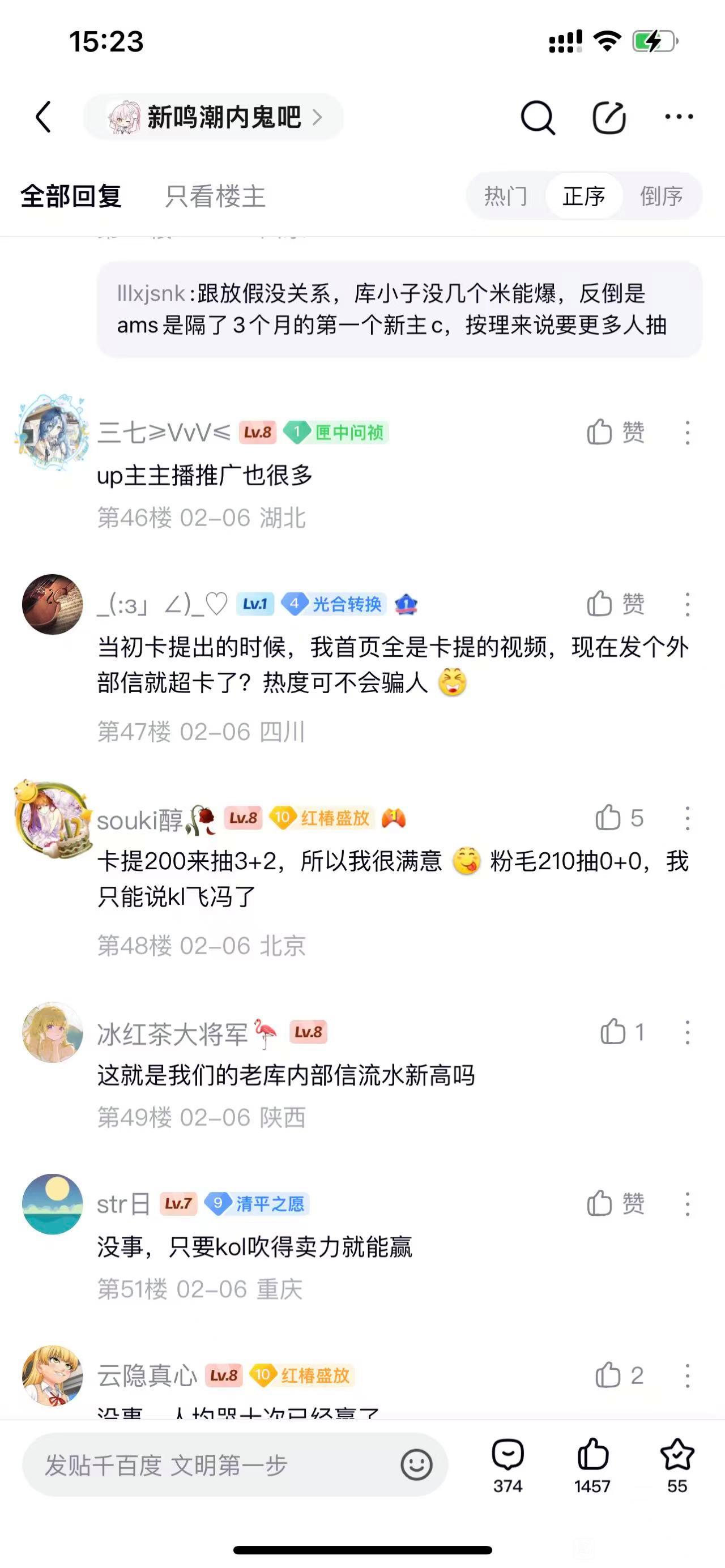The image size is (725, 1568).
Task: Favorite the post with the star icon
Action: coord(677,1464)
